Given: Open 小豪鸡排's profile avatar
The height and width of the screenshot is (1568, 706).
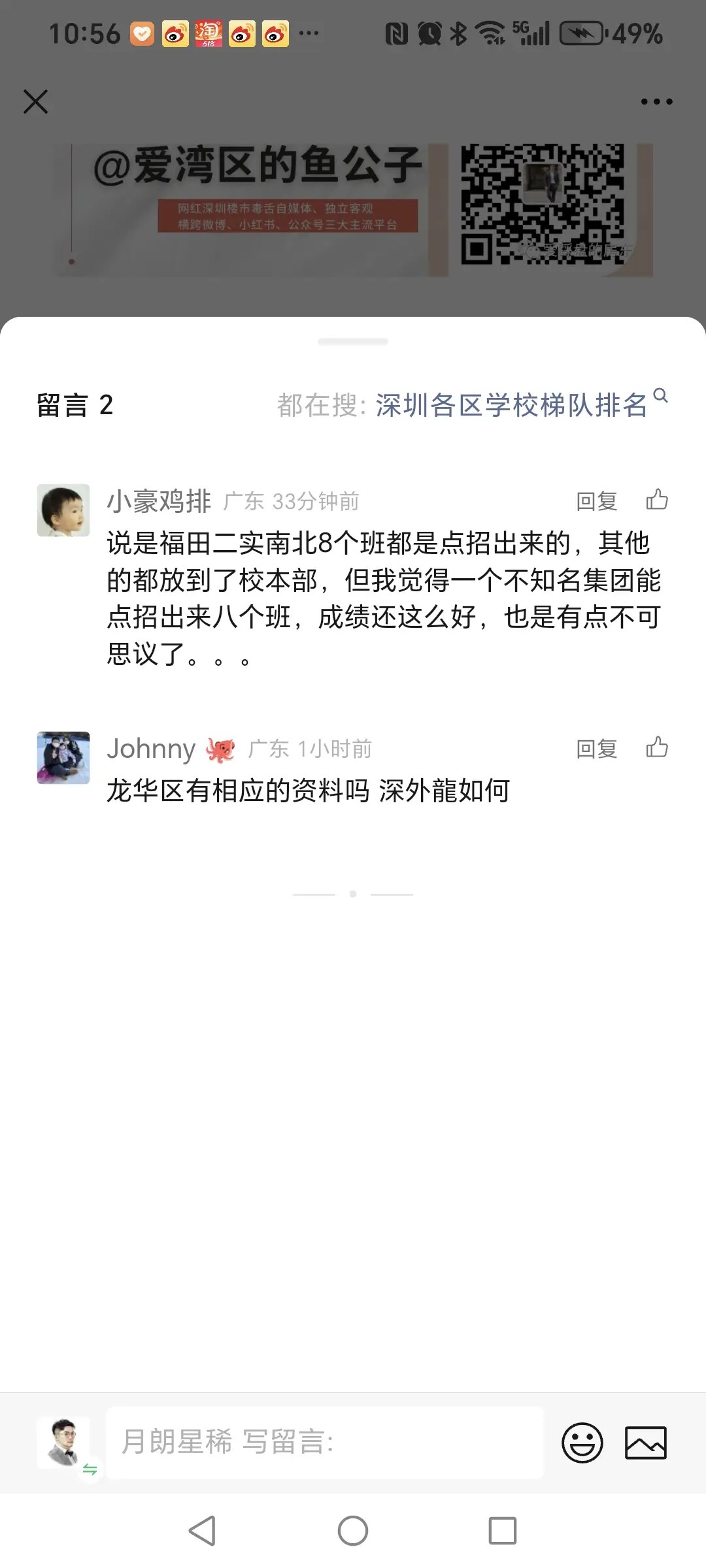Looking at the screenshot, I should (63, 510).
